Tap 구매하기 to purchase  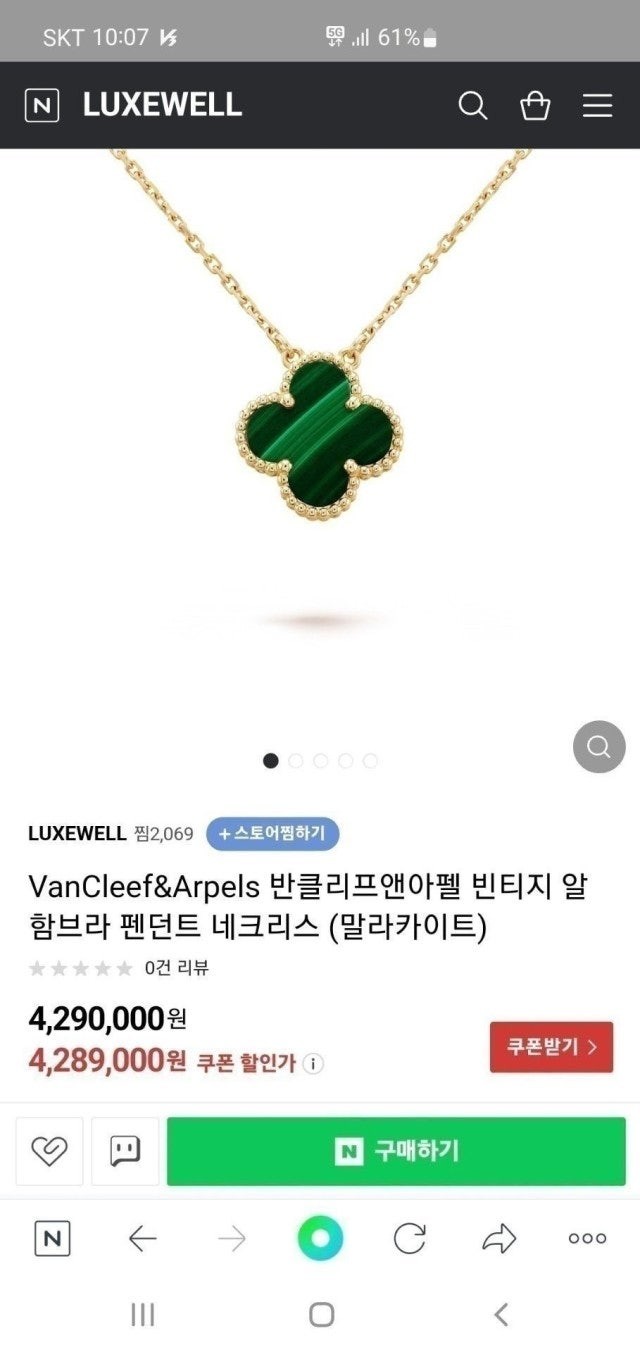click(396, 1151)
